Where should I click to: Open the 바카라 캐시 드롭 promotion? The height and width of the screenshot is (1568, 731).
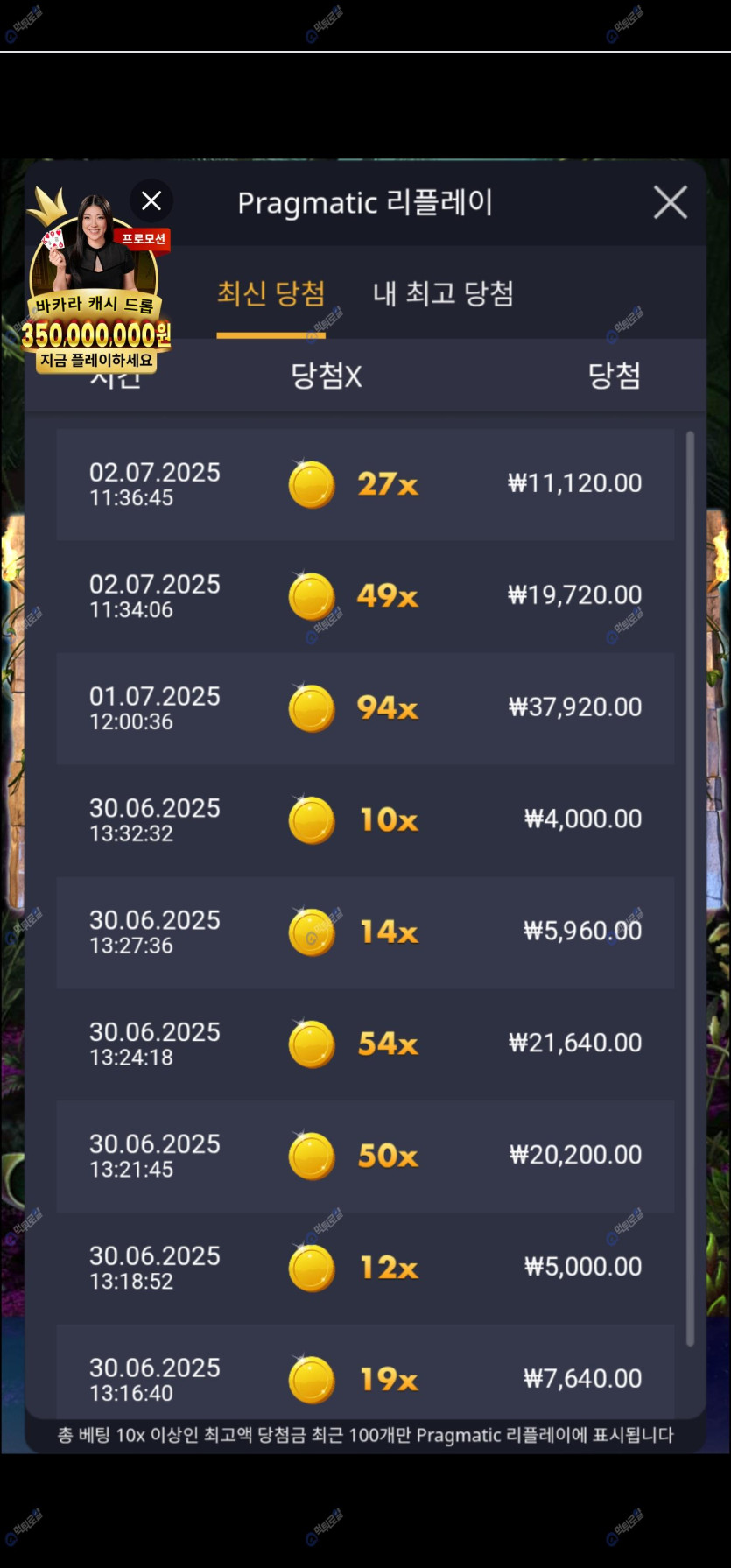(x=95, y=298)
